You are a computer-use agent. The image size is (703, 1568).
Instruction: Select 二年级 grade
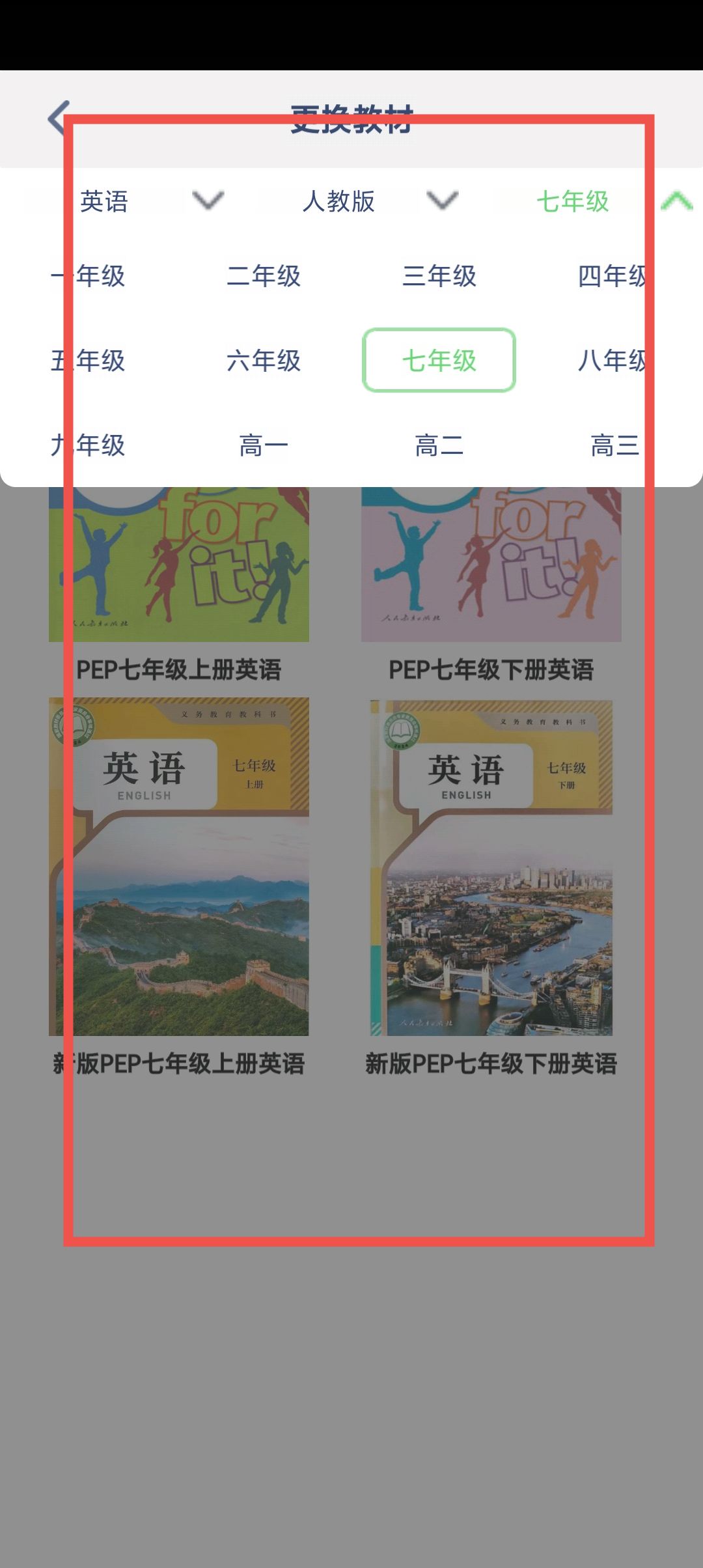(264, 276)
